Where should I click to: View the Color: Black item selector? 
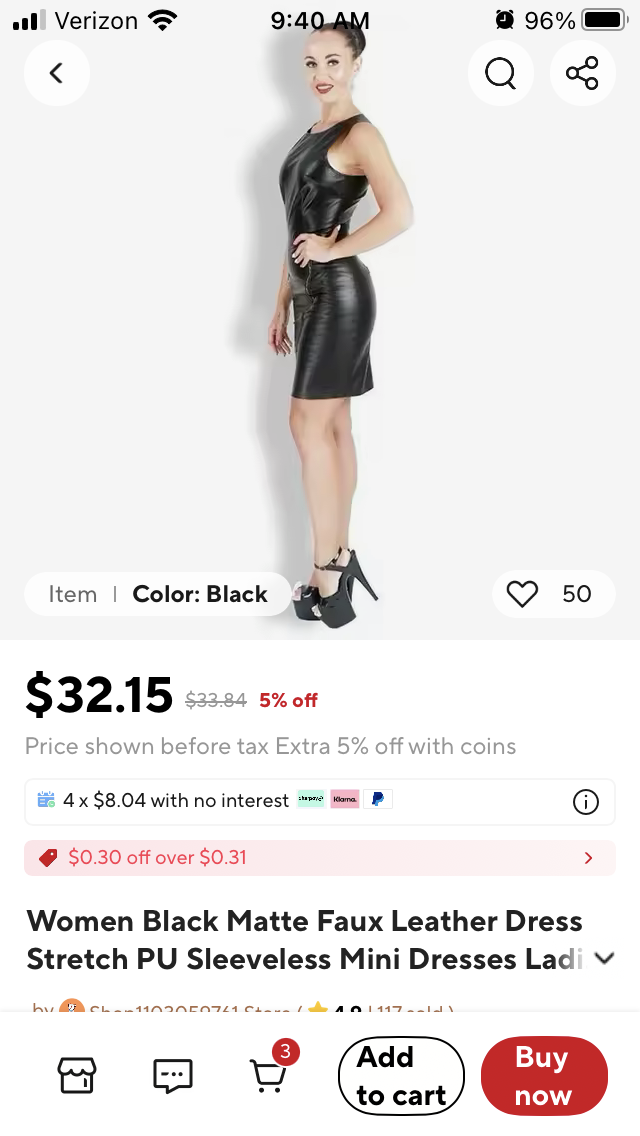tap(158, 594)
